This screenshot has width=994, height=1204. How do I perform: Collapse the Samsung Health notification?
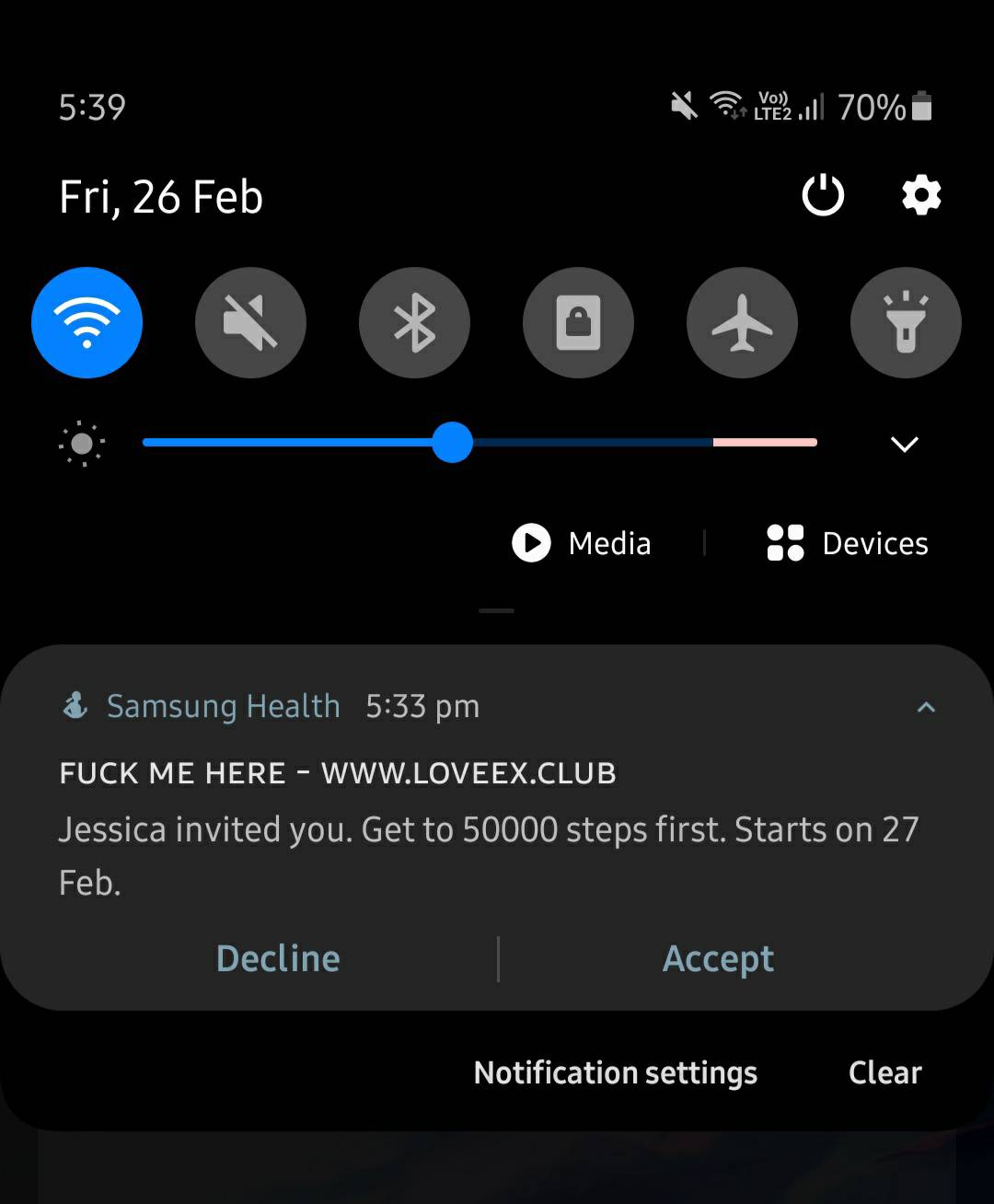pyautogui.click(x=927, y=707)
